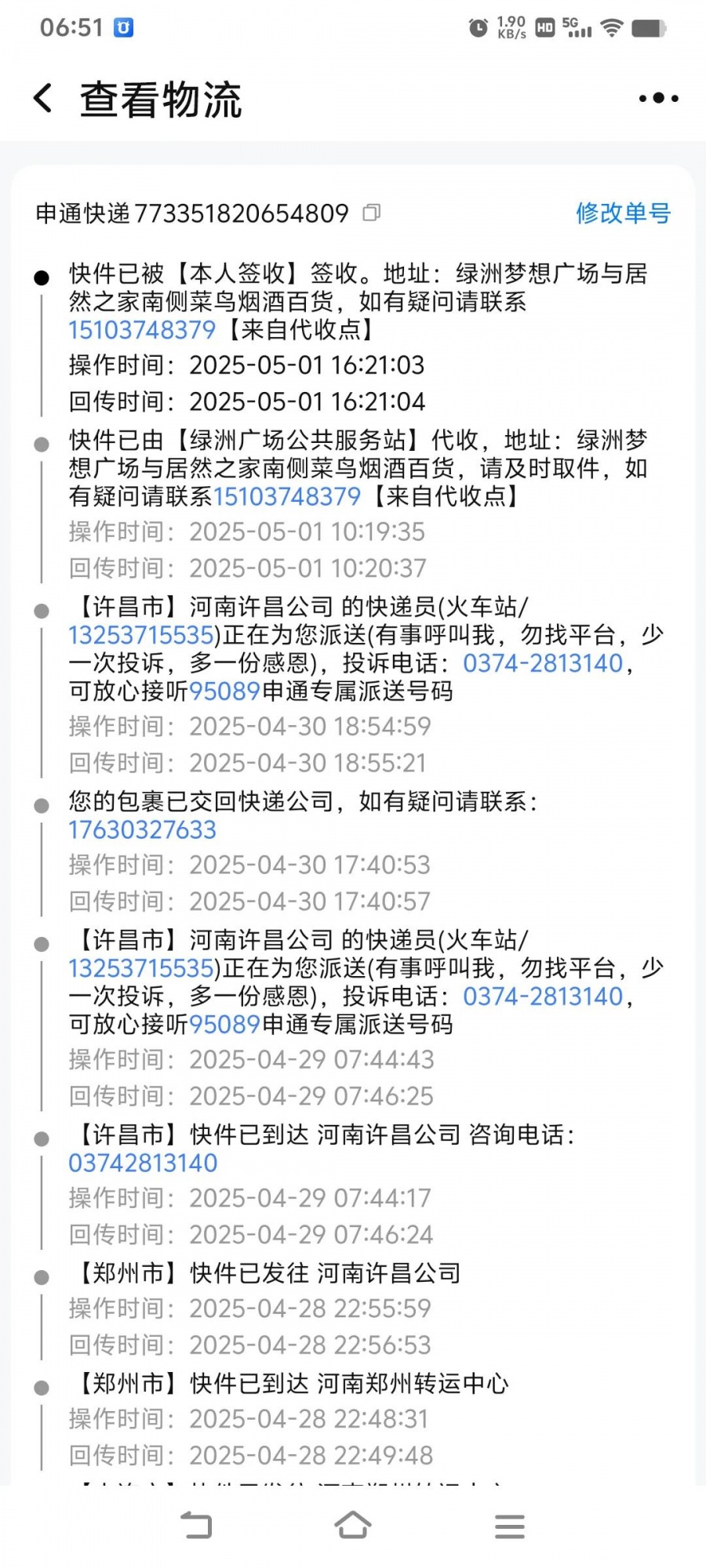Call 15103748379 in the 代收 station entry
706x1568 pixels.
287,496
